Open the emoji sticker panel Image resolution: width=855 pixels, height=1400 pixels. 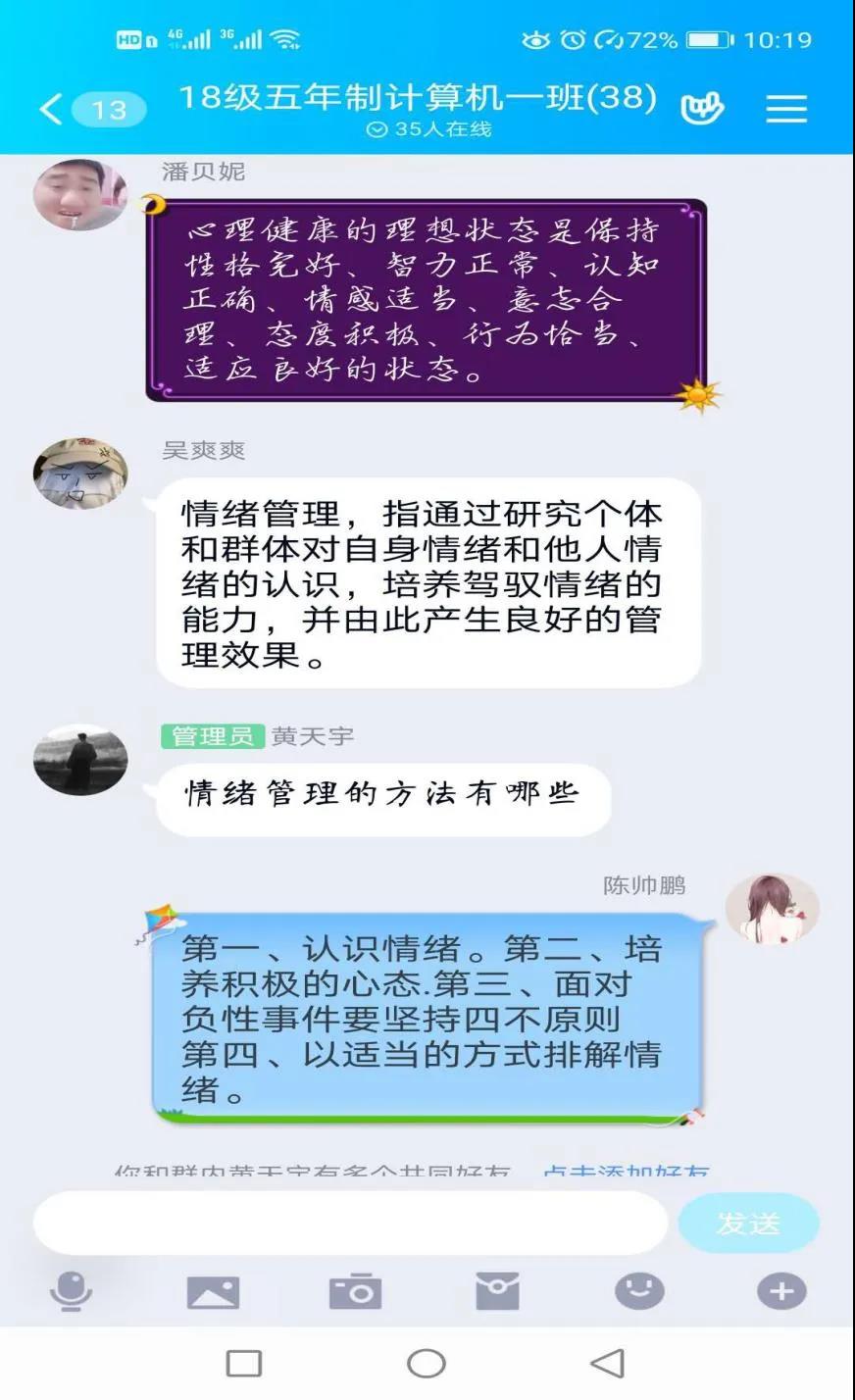click(639, 1291)
